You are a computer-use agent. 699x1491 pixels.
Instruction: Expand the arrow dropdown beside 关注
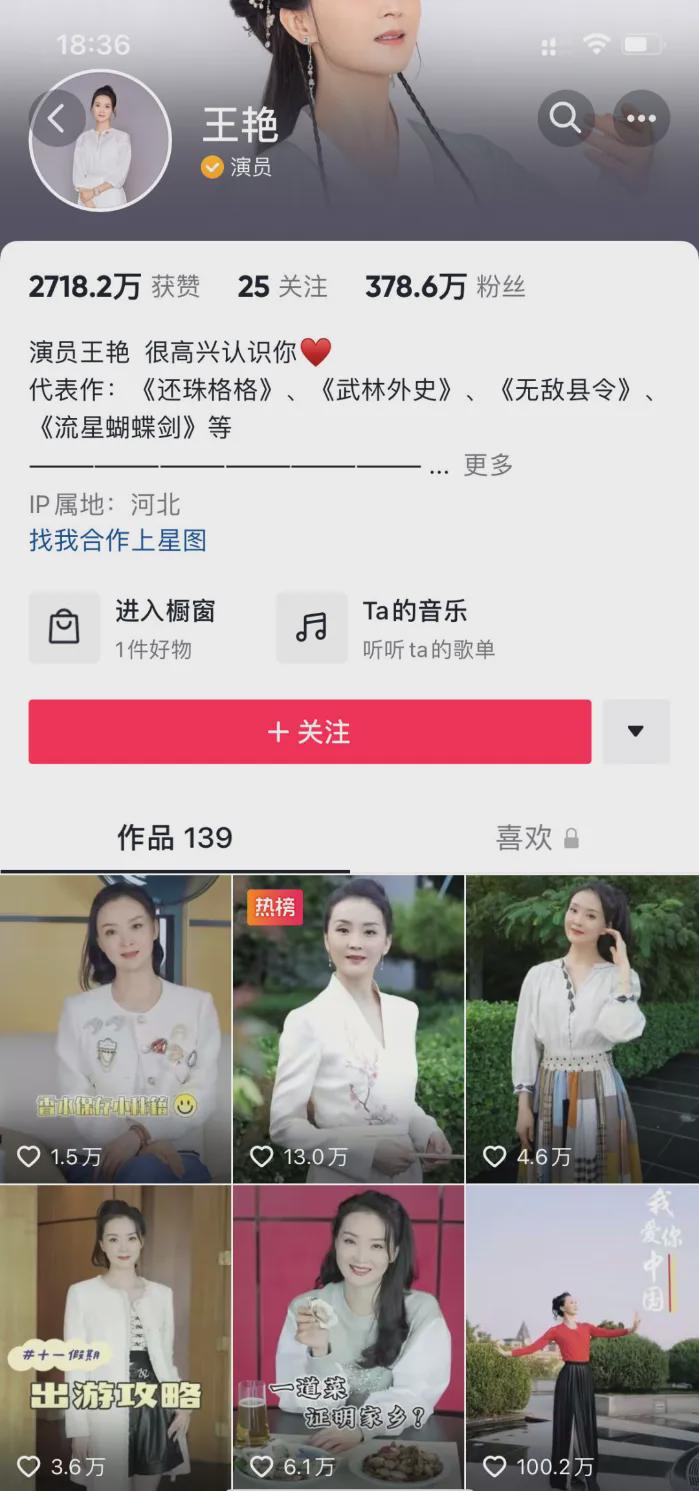636,732
